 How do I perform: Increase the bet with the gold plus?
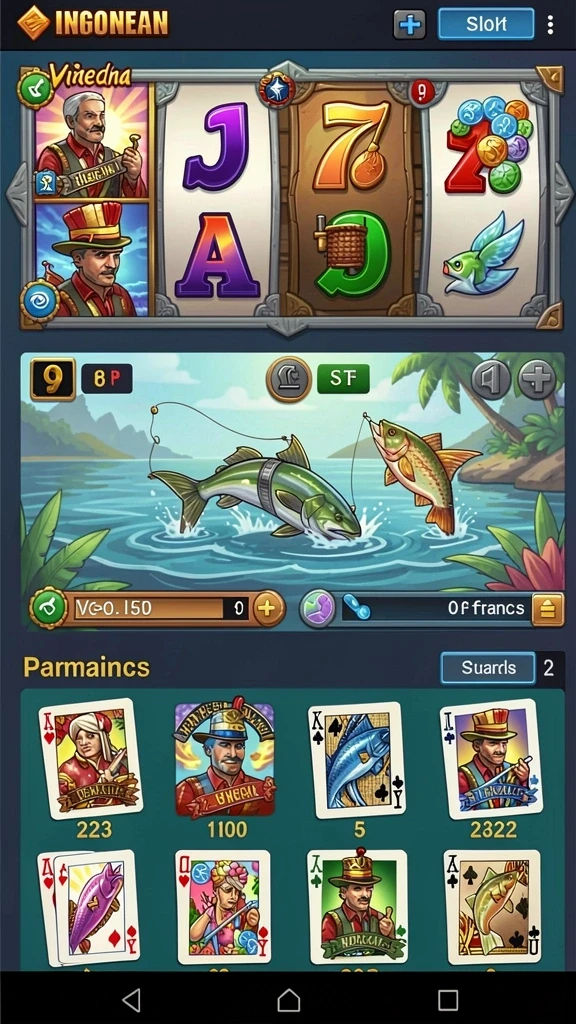268,609
